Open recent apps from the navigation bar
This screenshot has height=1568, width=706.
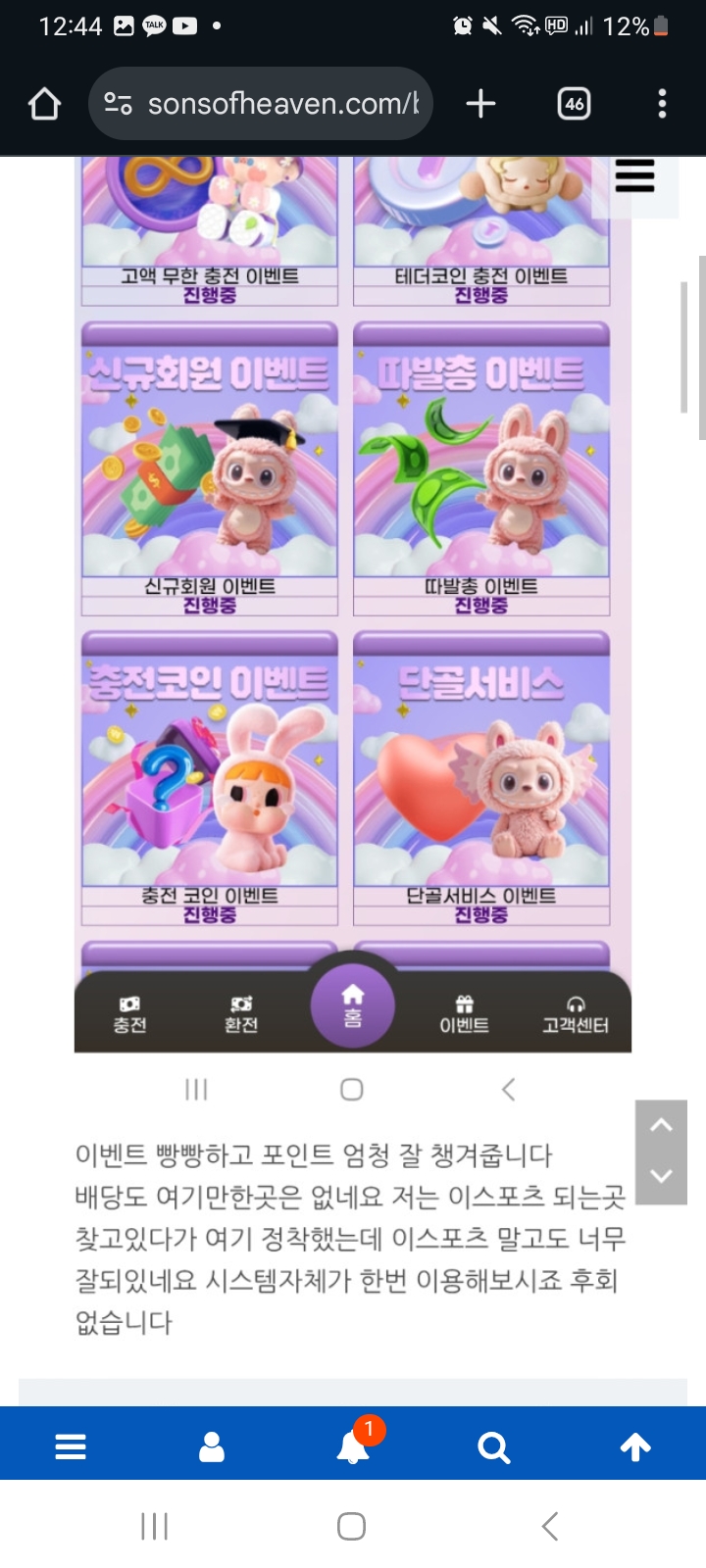point(155,1526)
